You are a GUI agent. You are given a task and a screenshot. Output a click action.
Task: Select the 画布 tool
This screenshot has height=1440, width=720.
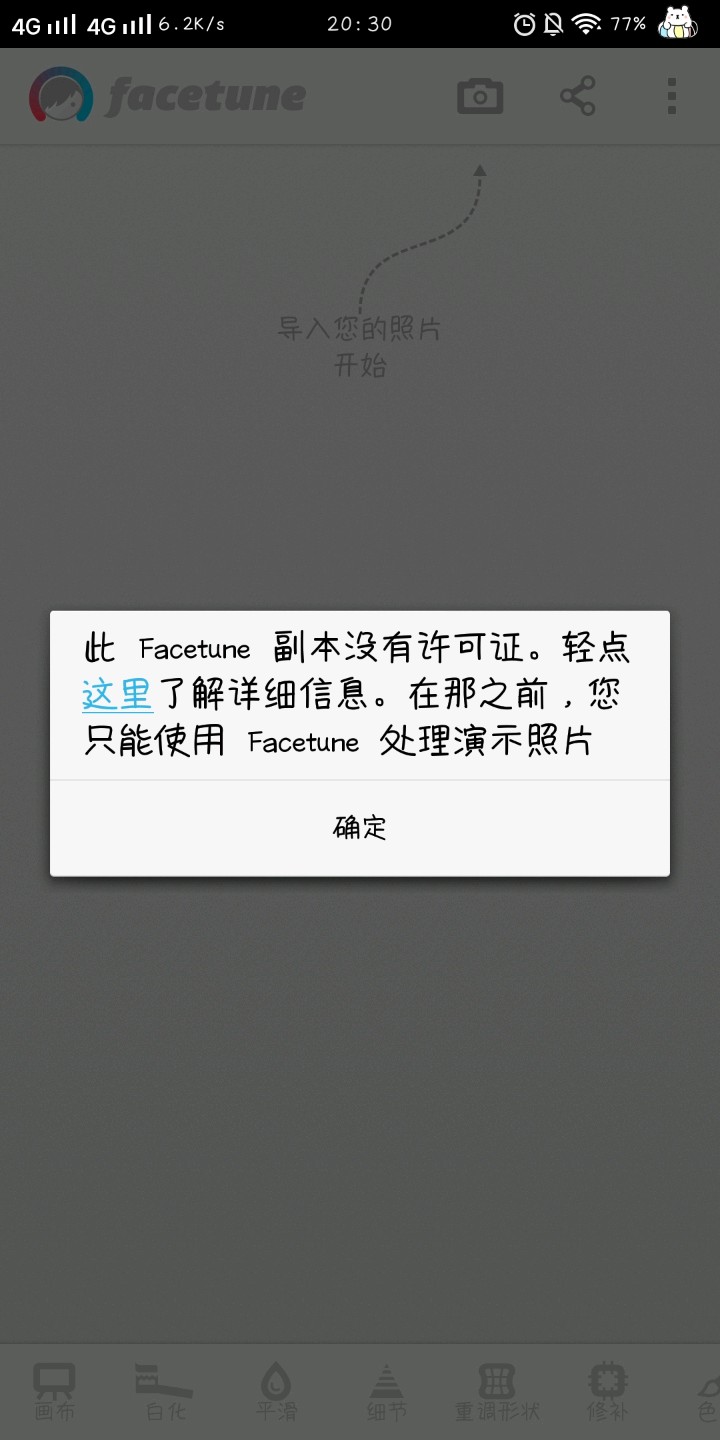click(54, 1392)
